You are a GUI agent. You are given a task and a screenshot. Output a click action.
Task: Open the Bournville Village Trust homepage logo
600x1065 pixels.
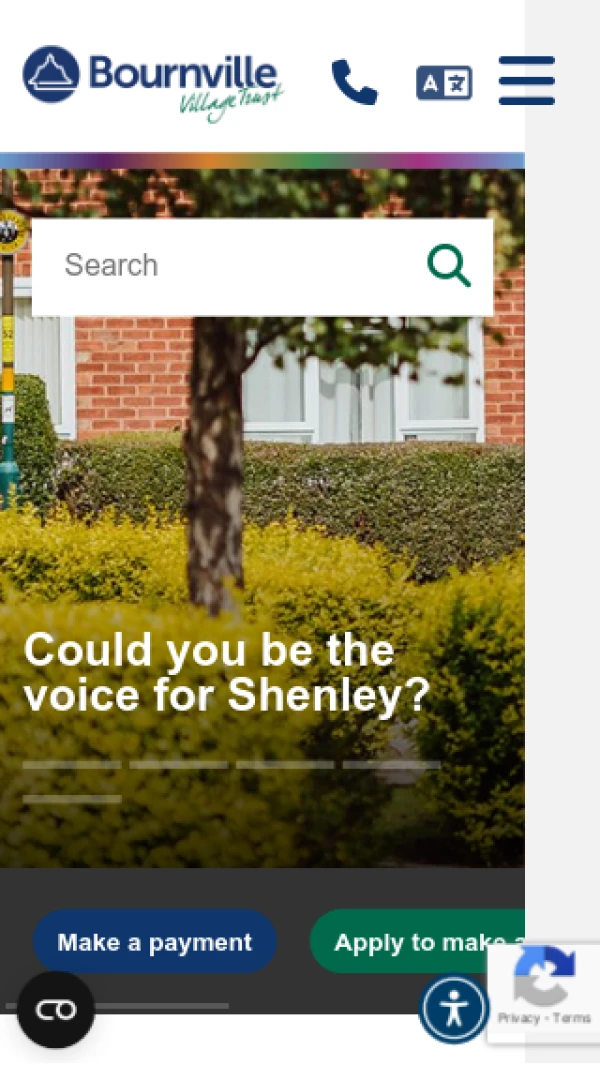click(x=153, y=82)
